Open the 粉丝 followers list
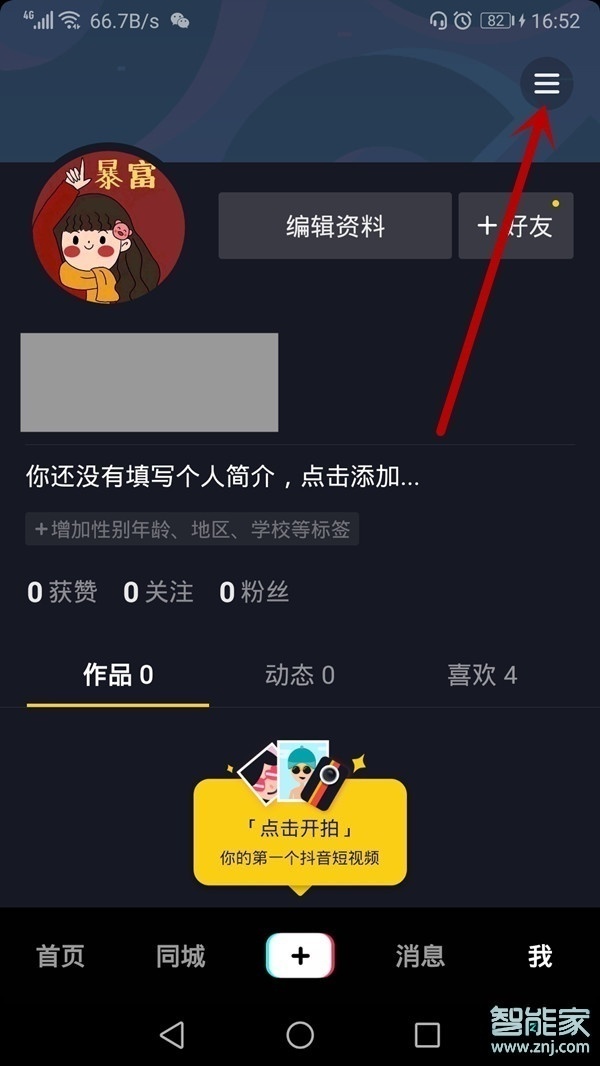The image size is (600, 1066). point(254,592)
